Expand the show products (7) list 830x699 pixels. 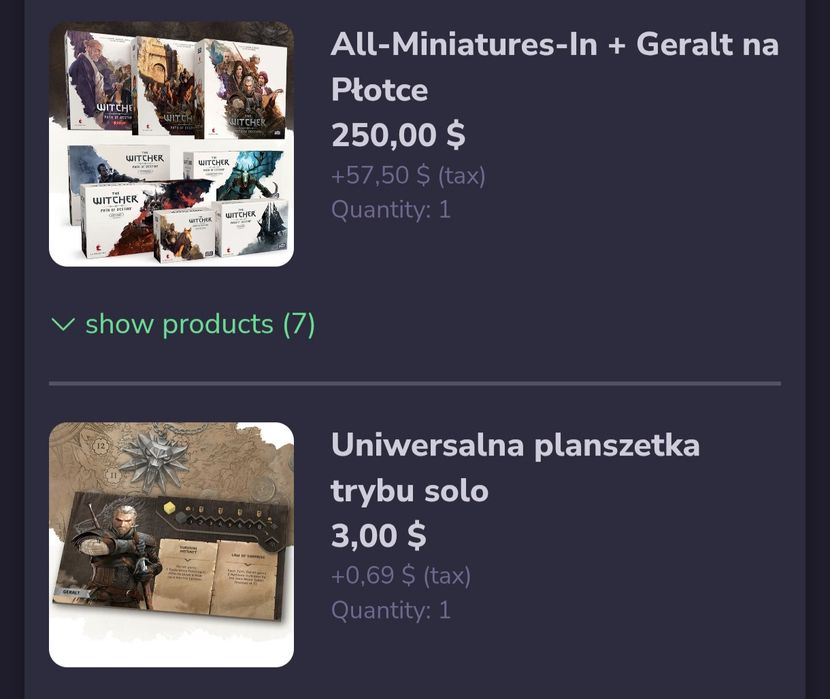pos(184,324)
